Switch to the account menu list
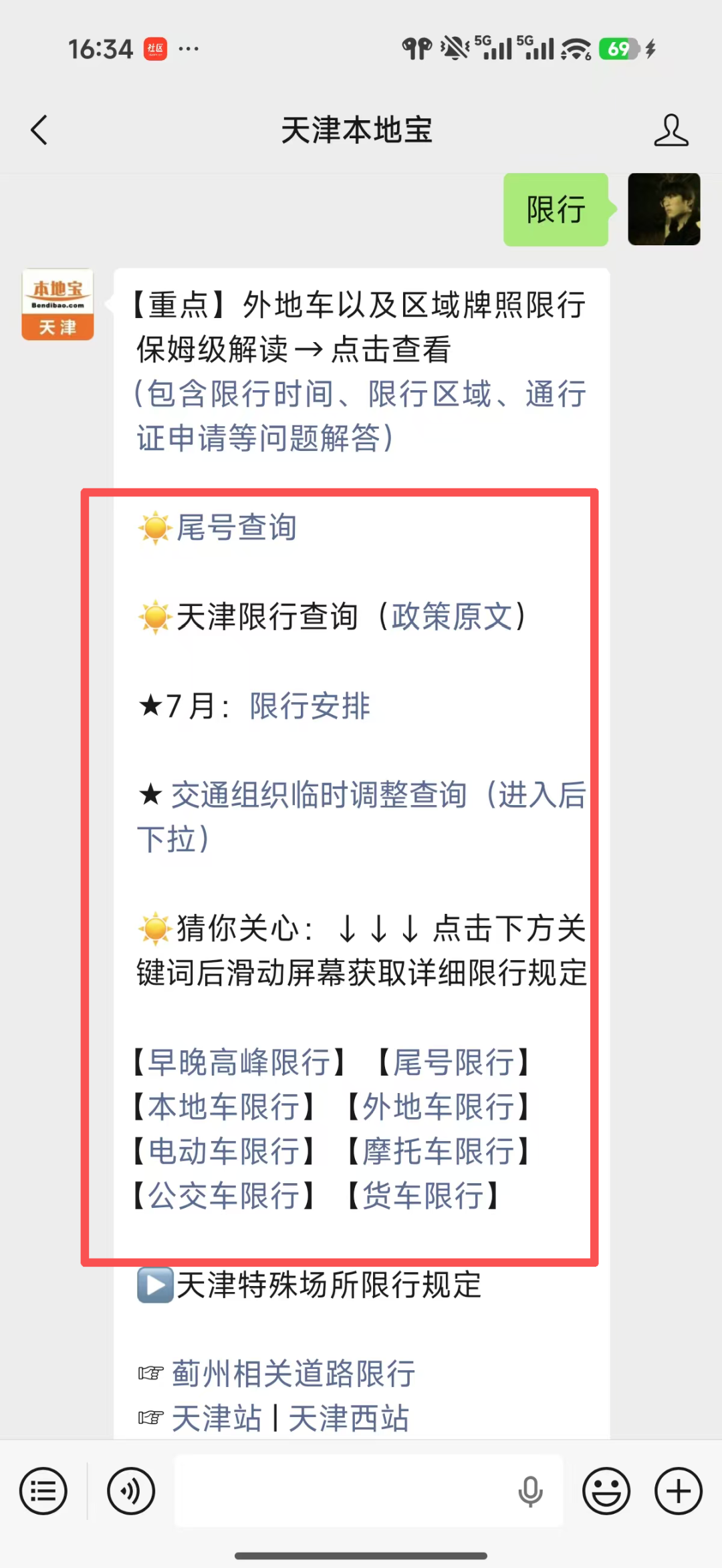This screenshot has width=722, height=1568. coord(43,1491)
